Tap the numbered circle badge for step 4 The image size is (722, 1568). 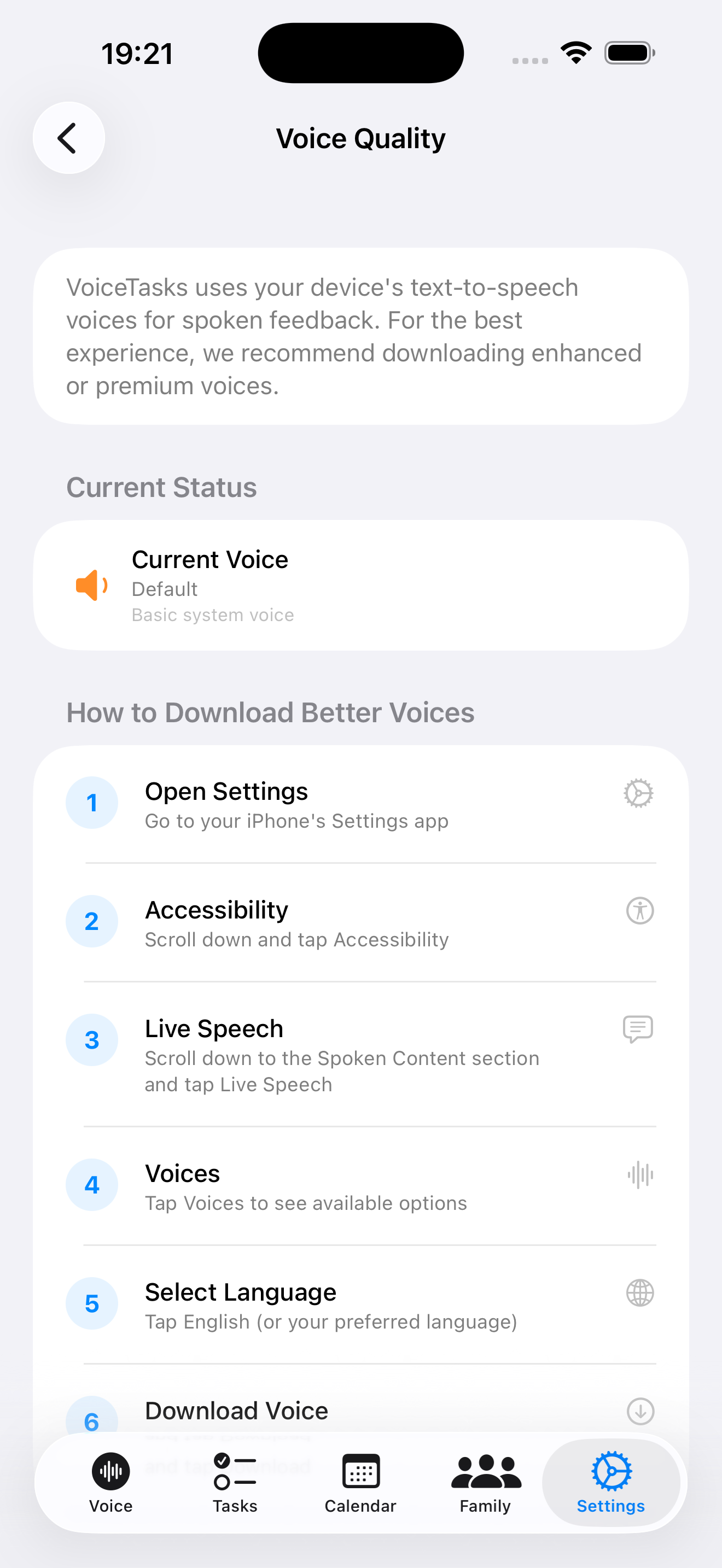tap(92, 1185)
